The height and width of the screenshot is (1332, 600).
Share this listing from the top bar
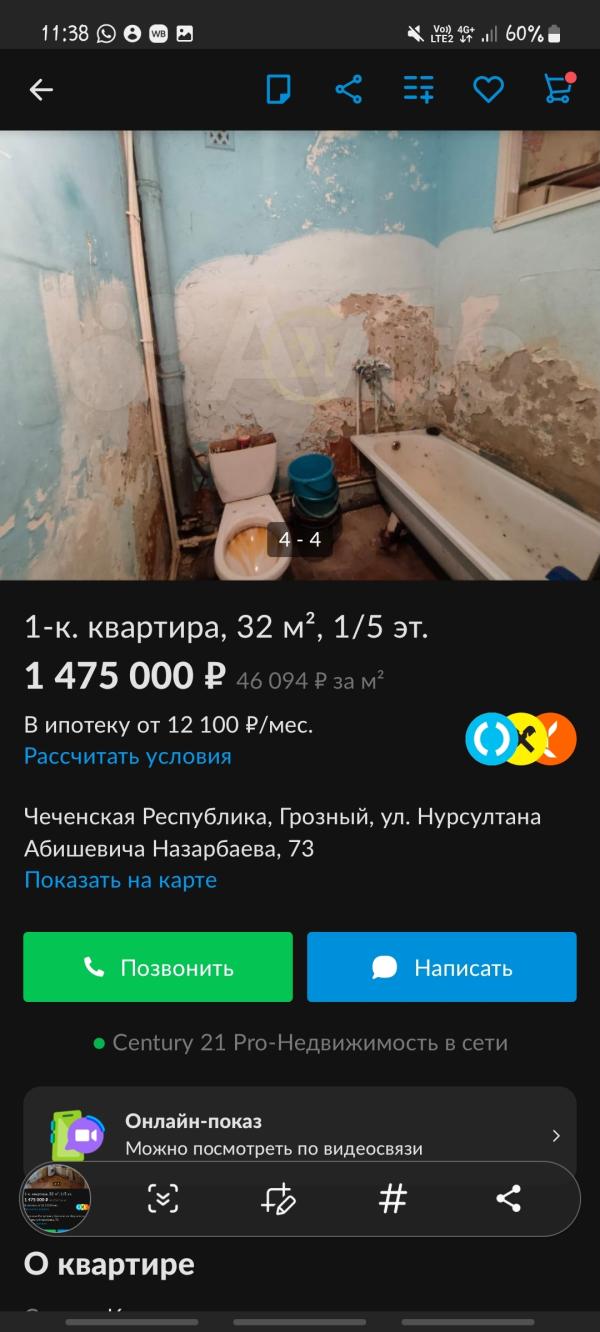click(348, 90)
